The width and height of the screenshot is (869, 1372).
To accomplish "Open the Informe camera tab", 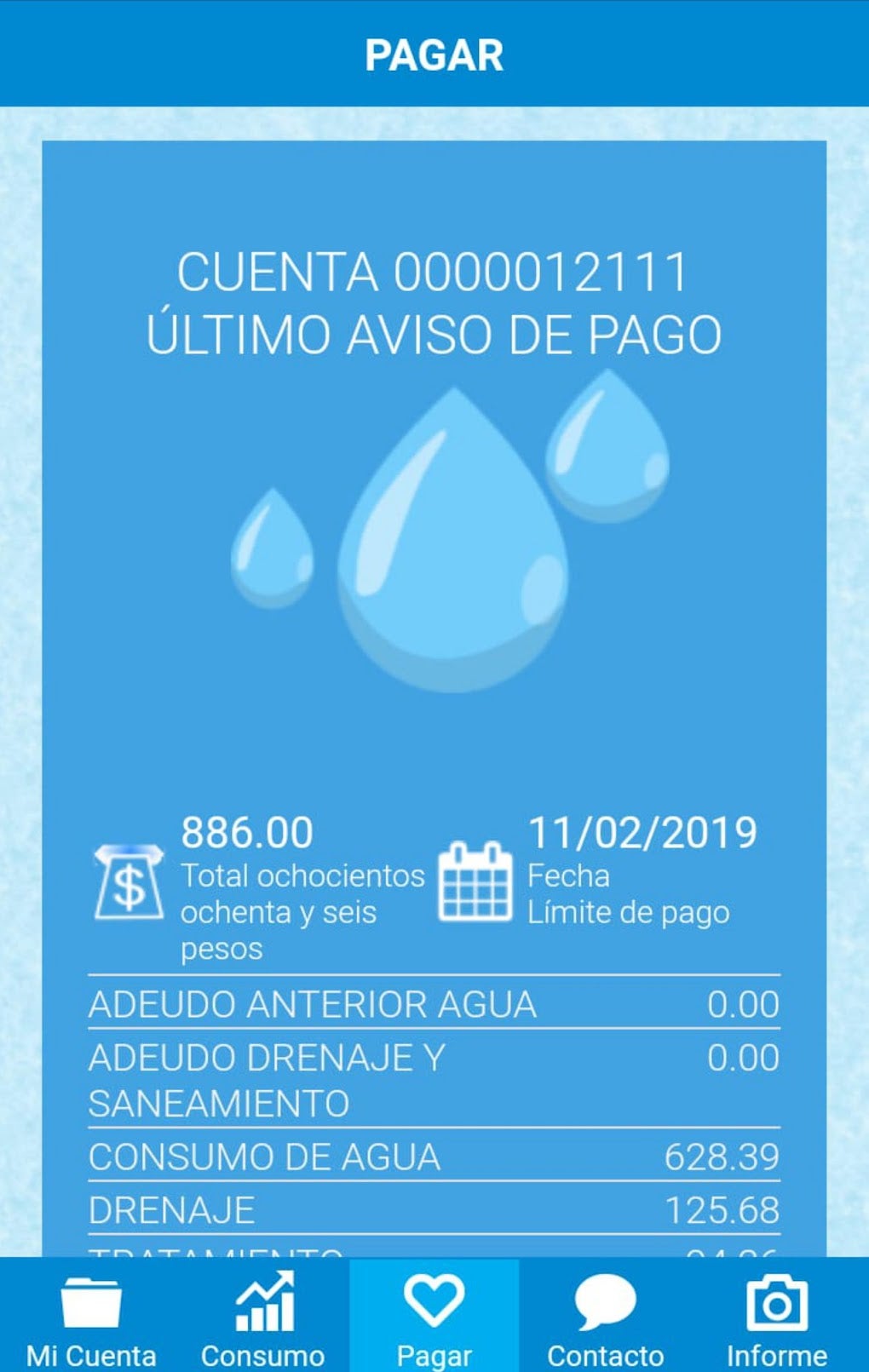I will pyautogui.click(x=776, y=1316).
